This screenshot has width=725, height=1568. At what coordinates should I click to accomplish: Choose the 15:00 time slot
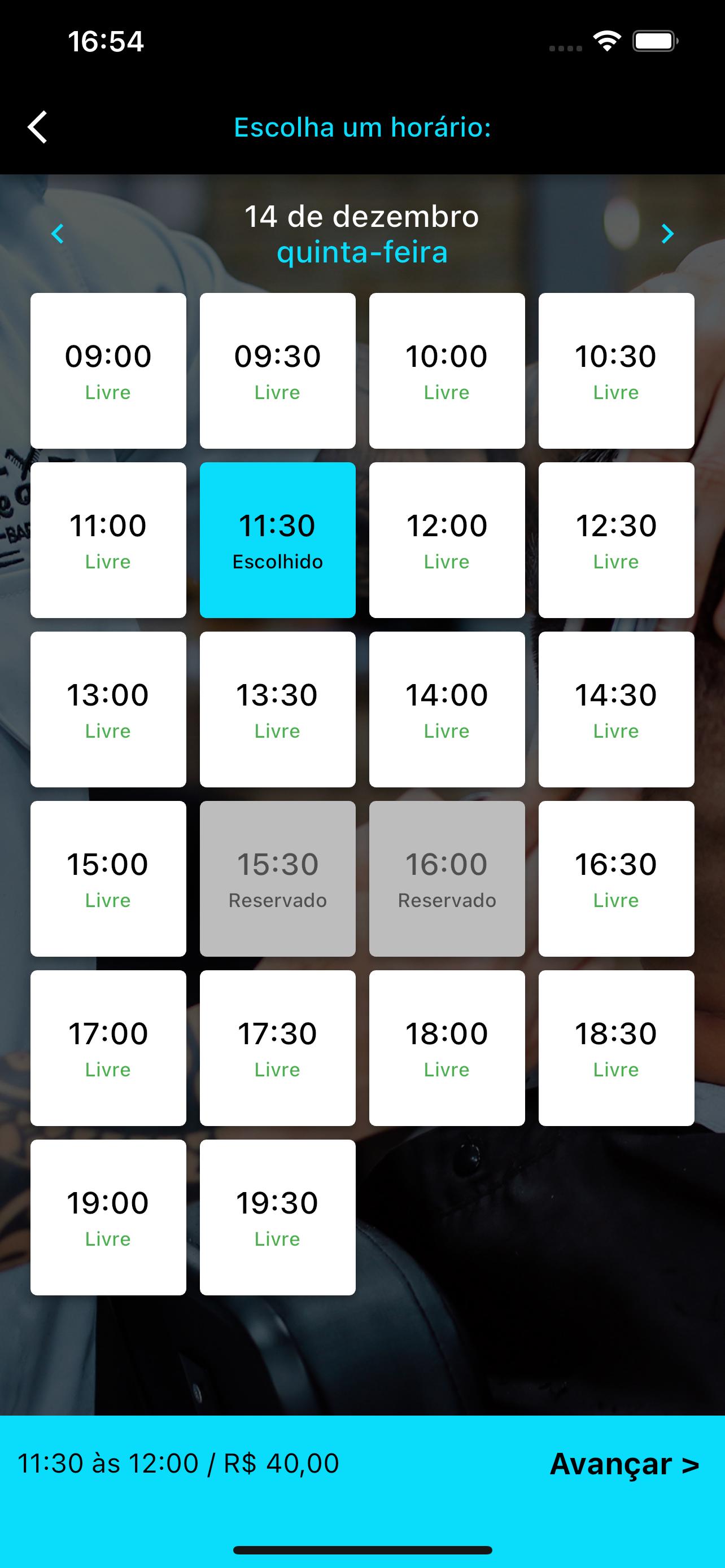click(108, 878)
